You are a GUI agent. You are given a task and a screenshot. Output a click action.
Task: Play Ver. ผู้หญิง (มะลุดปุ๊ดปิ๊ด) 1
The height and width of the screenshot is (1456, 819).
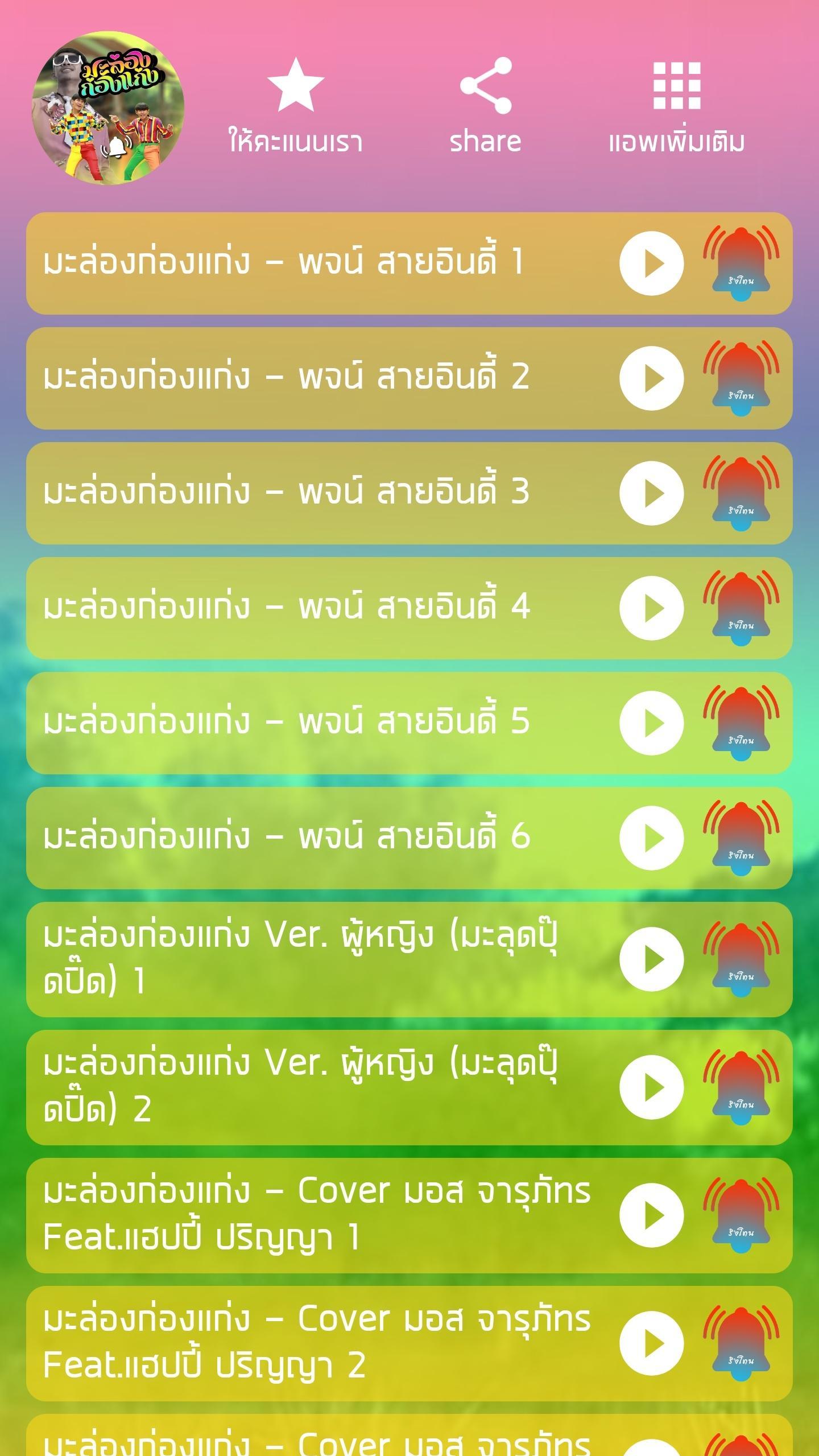click(652, 959)
